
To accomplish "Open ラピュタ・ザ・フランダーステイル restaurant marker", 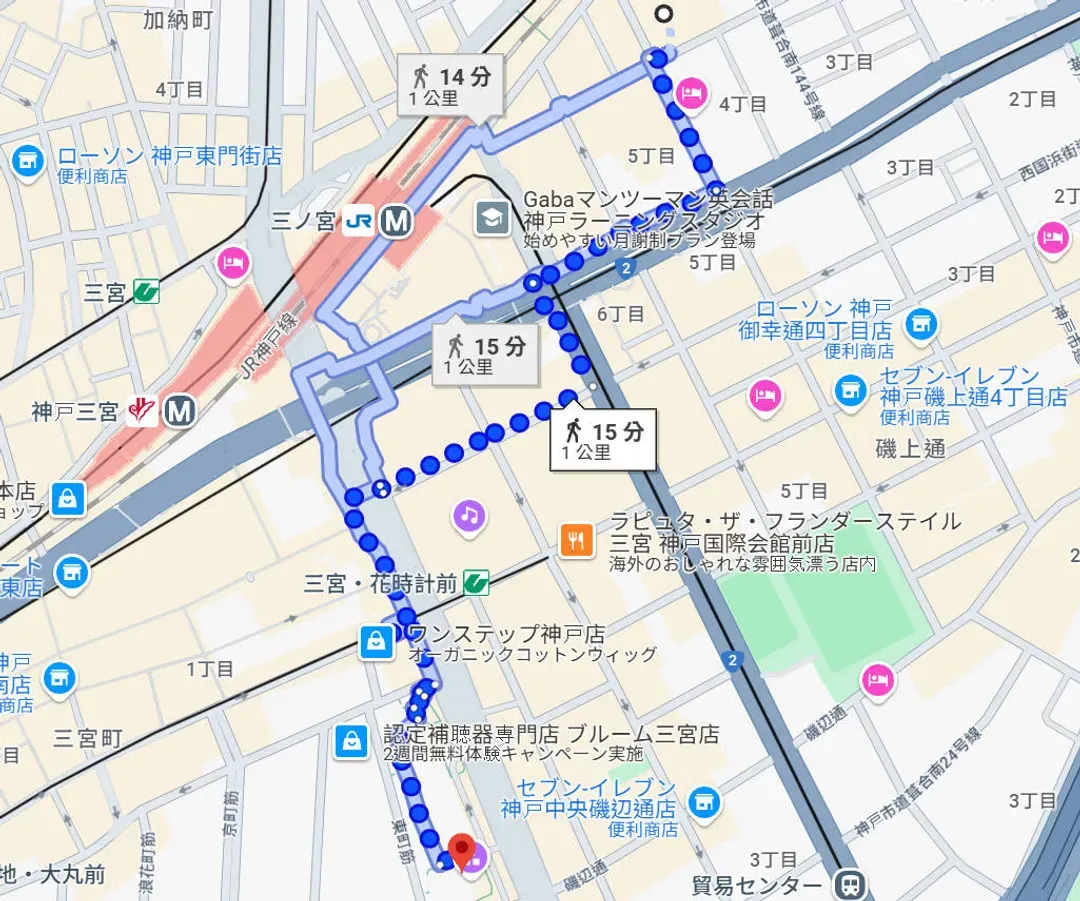I will pyautogui.click(x=576, y=541).
